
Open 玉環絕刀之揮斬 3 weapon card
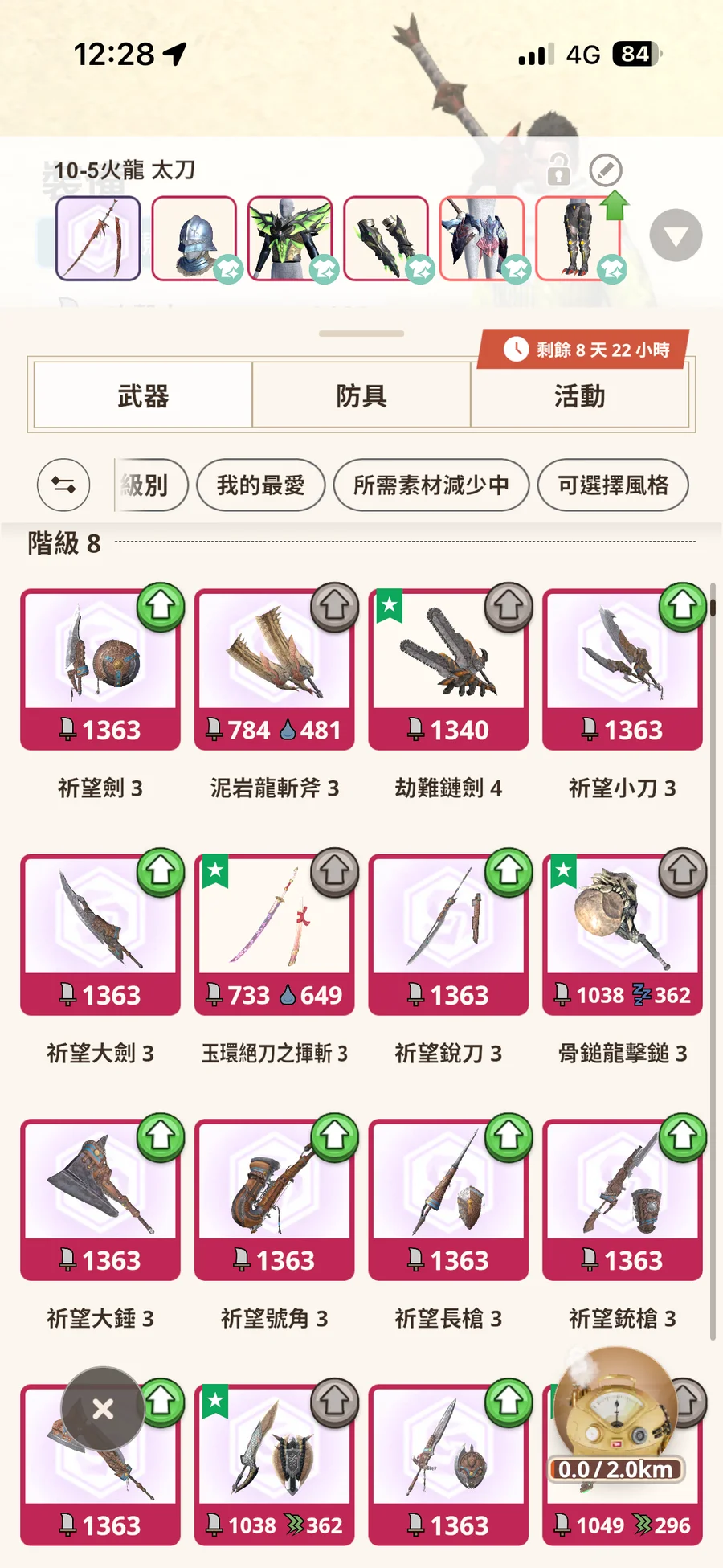click(x=274, y=934)
